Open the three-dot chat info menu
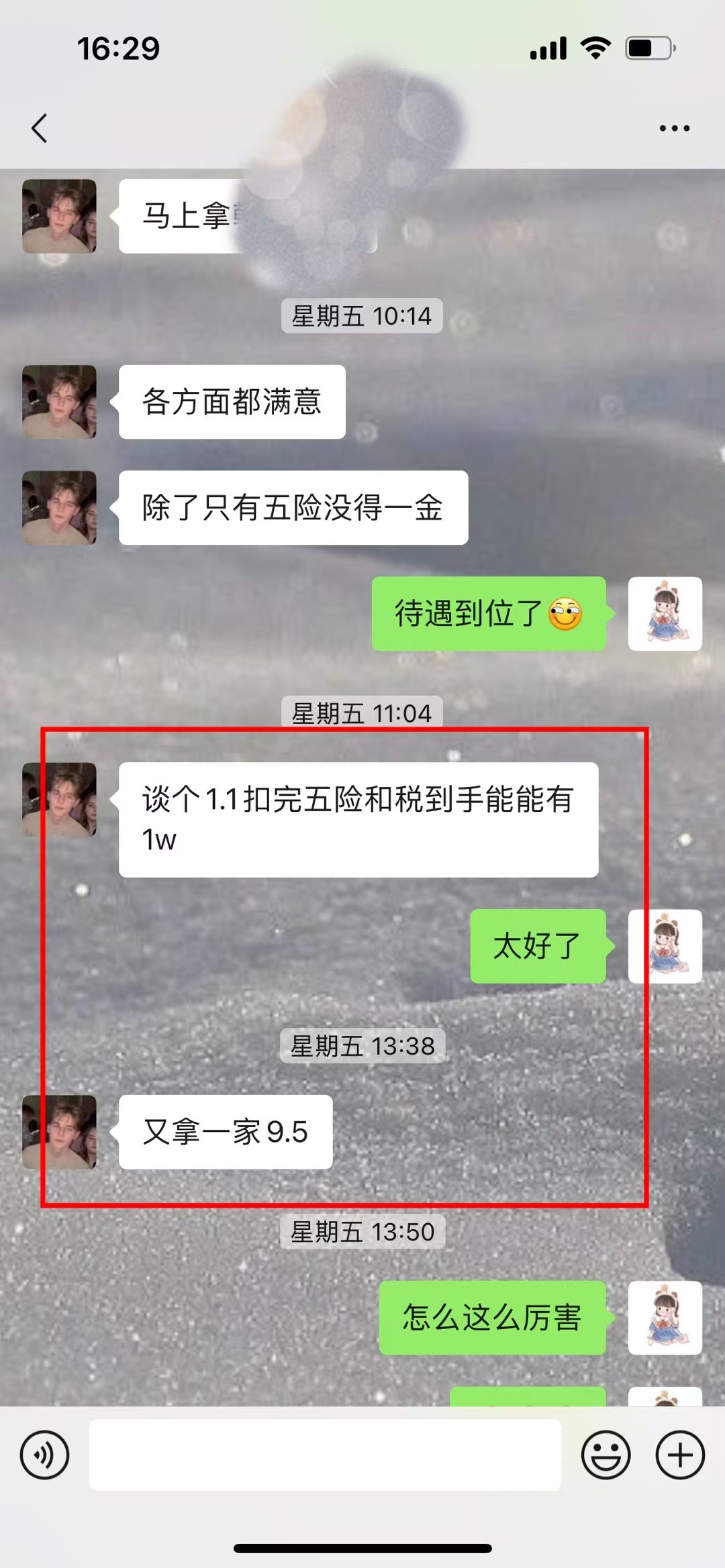 click(674, 128)
